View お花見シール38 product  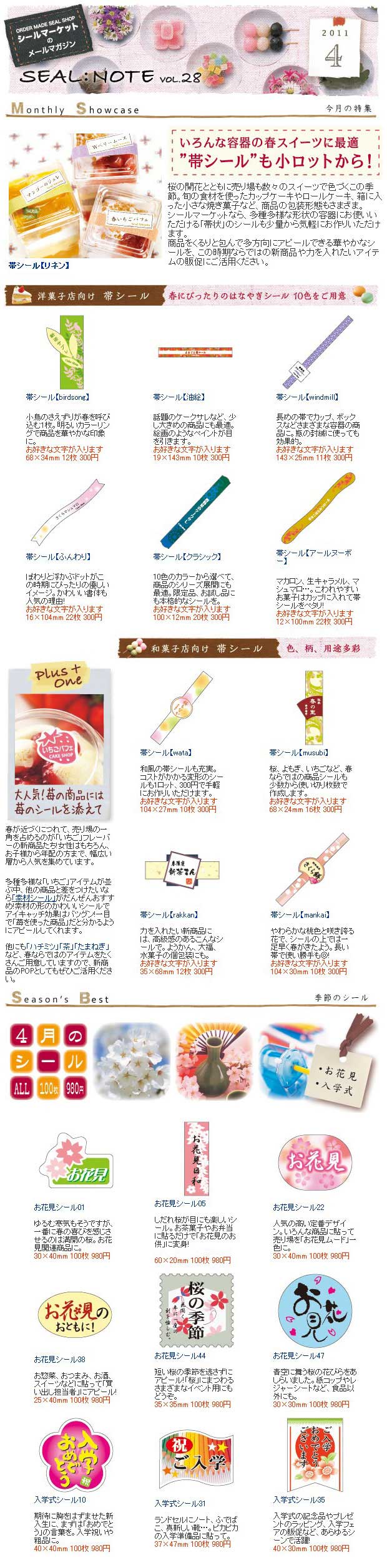(59, 1359)
